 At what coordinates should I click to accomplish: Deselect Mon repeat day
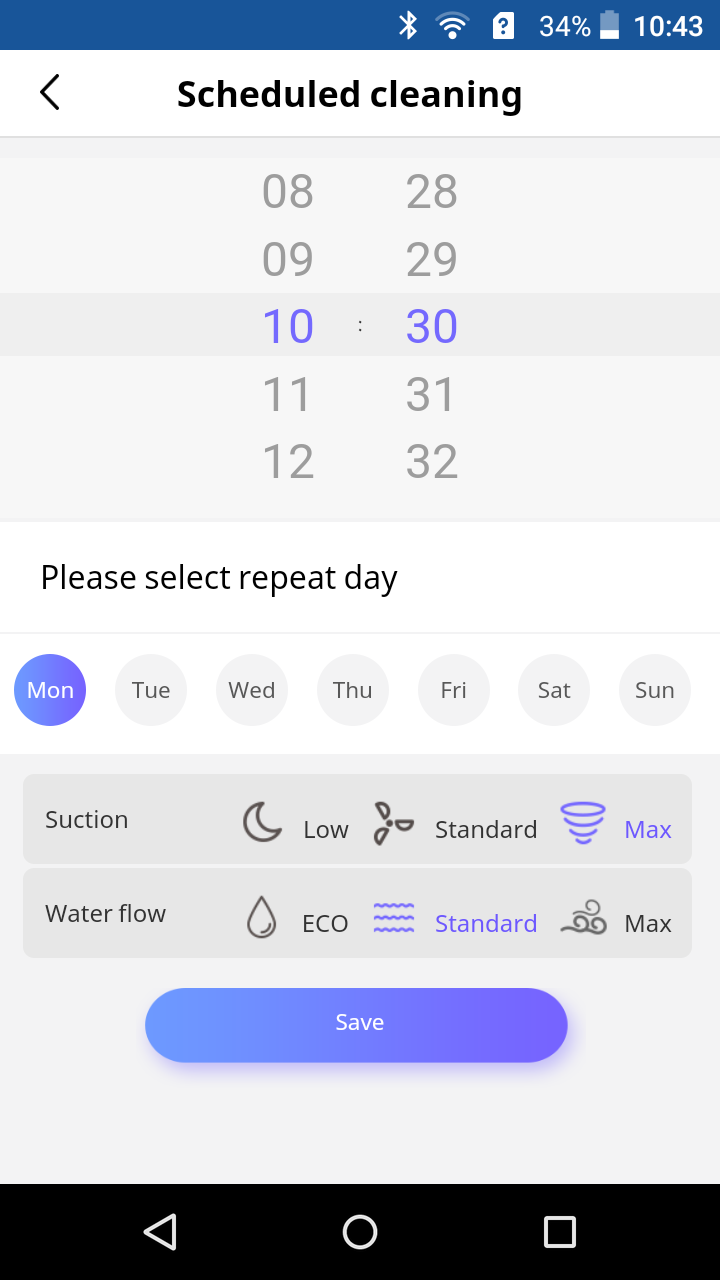click(50, 690)
